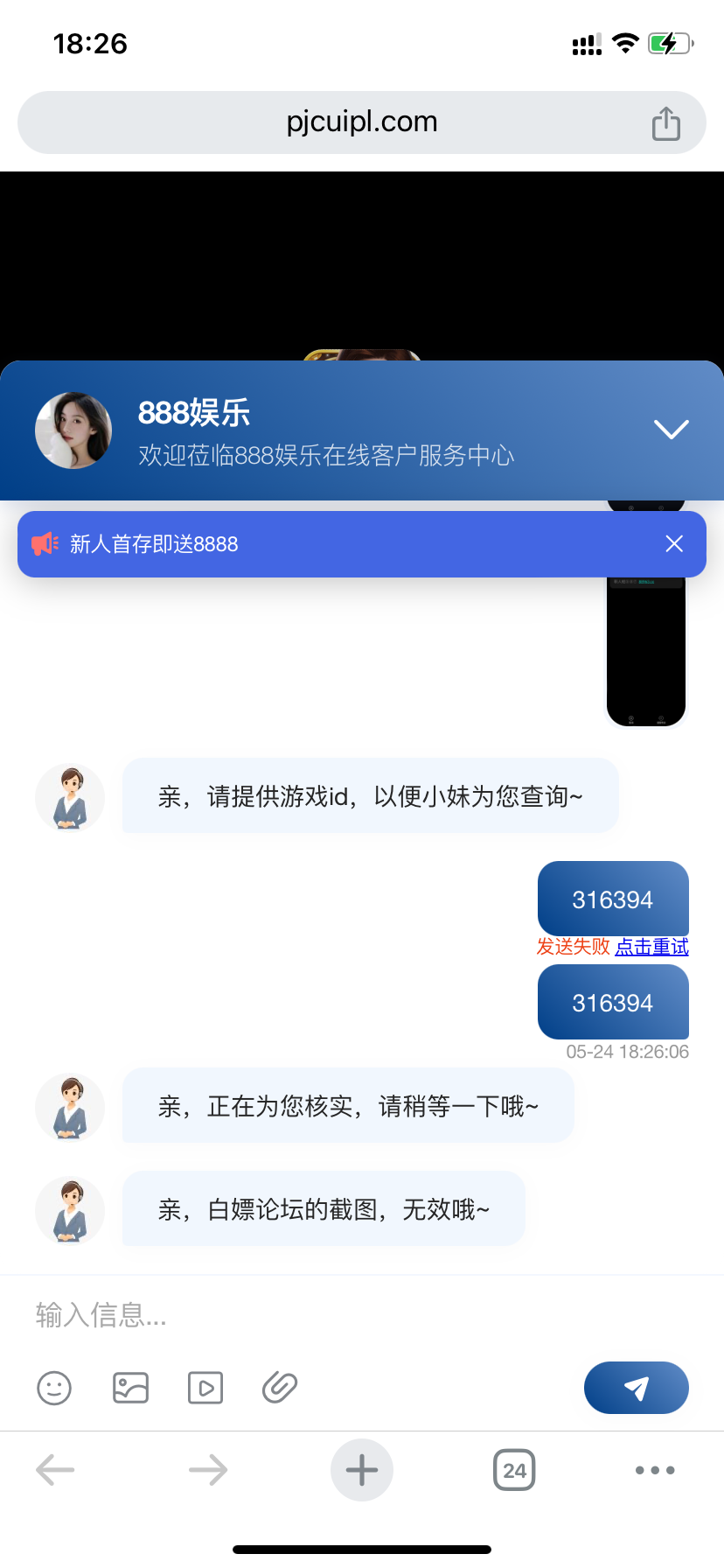Dismiss the 新人首存即送8888 banner
Screen dimensions: 724x1568
(674, 544)
